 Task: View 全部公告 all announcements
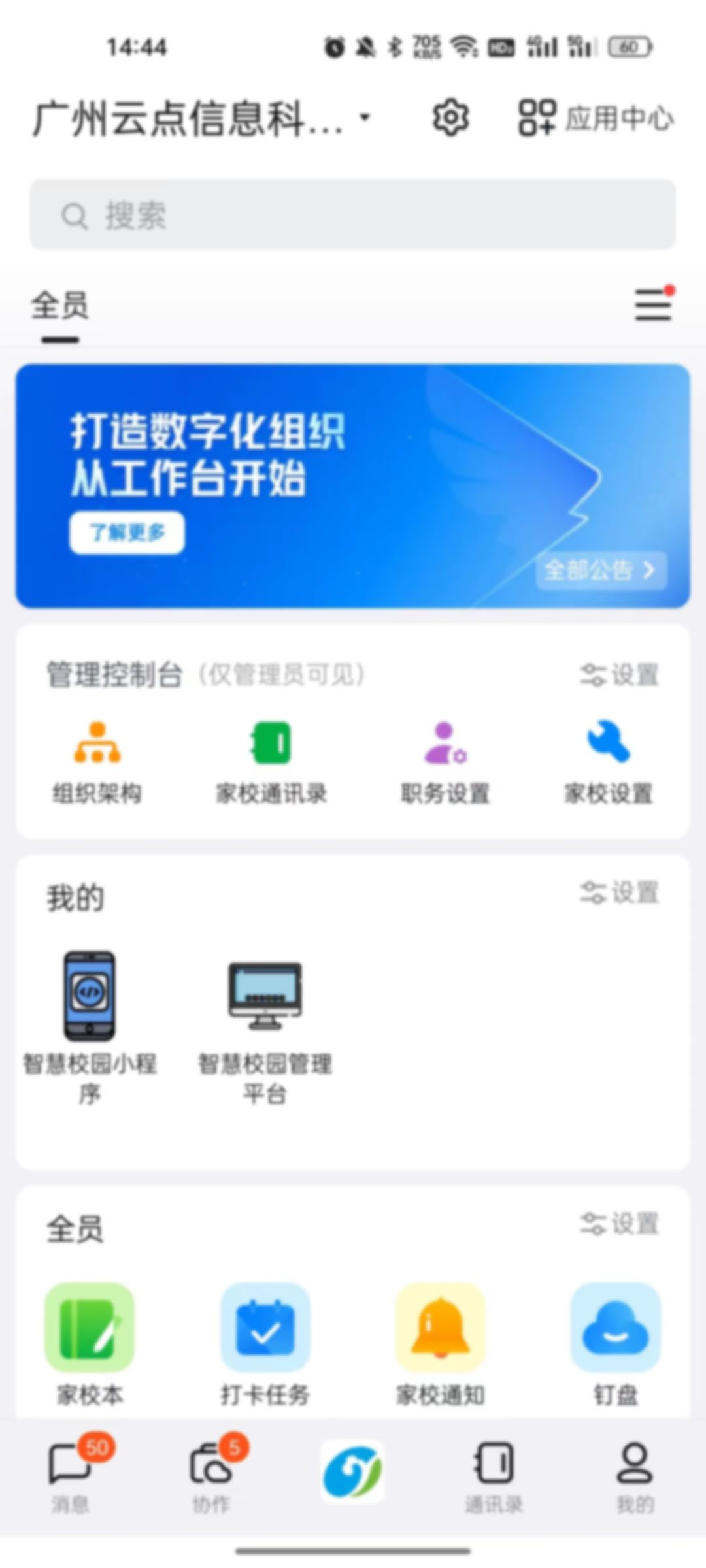click(x=599, y=570)
